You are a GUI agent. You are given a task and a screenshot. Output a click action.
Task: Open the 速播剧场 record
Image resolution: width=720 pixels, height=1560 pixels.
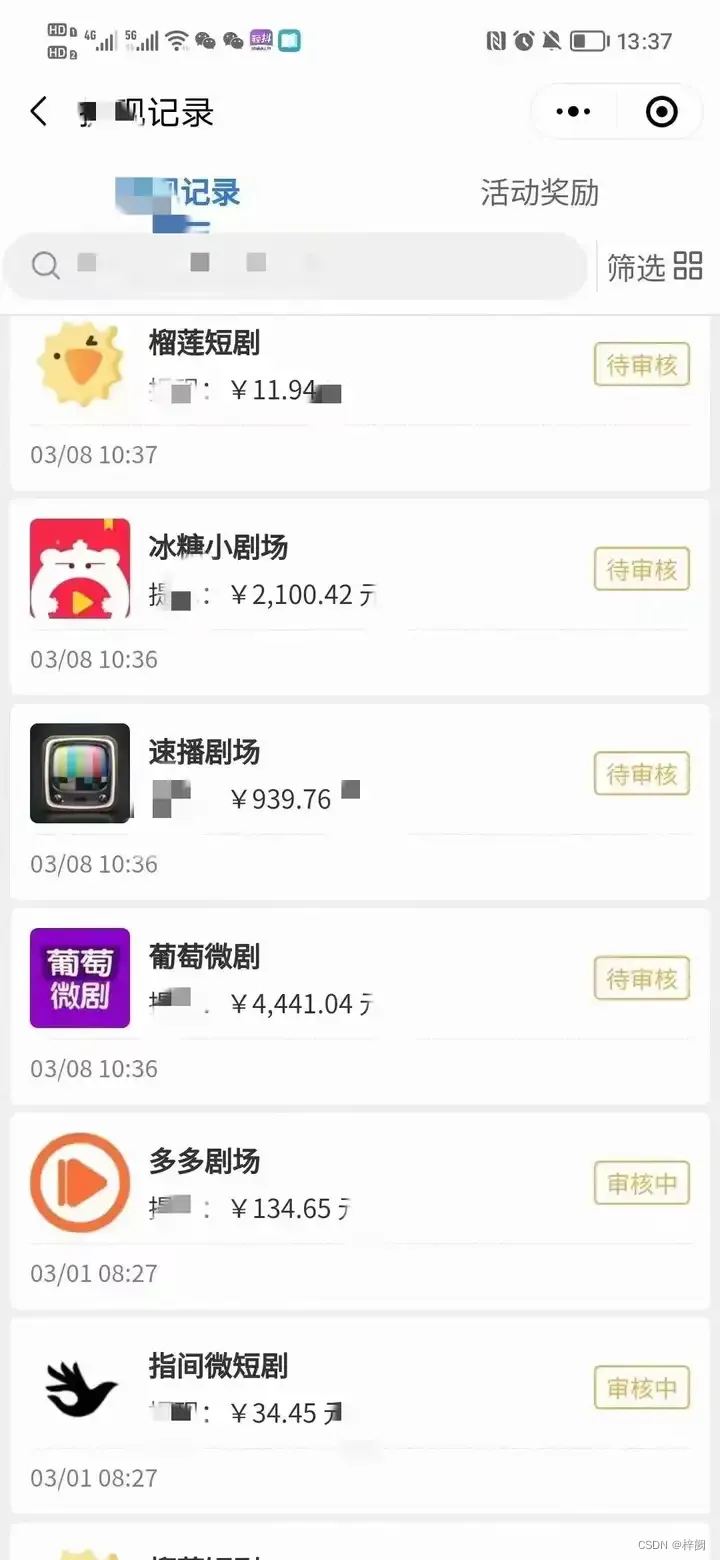(x=360, y=800)
